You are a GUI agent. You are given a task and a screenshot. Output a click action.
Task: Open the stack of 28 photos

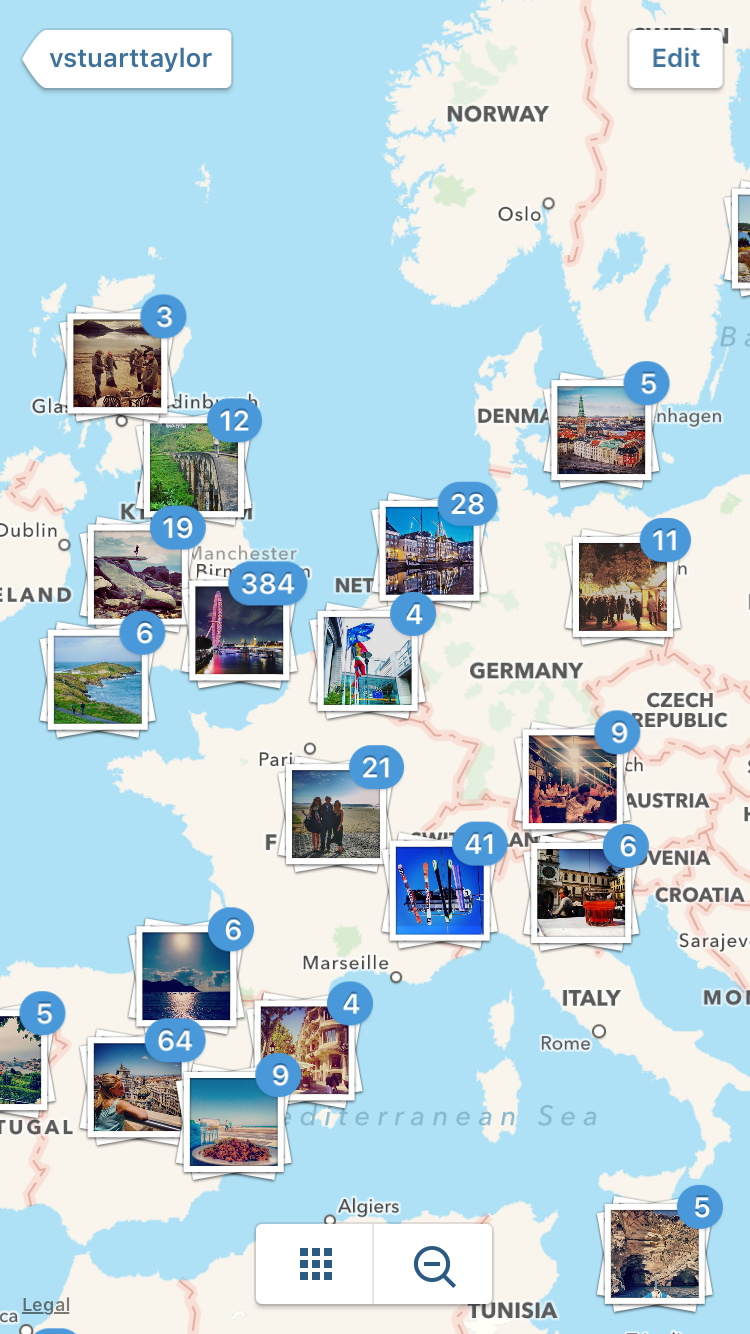coord(430,550)
